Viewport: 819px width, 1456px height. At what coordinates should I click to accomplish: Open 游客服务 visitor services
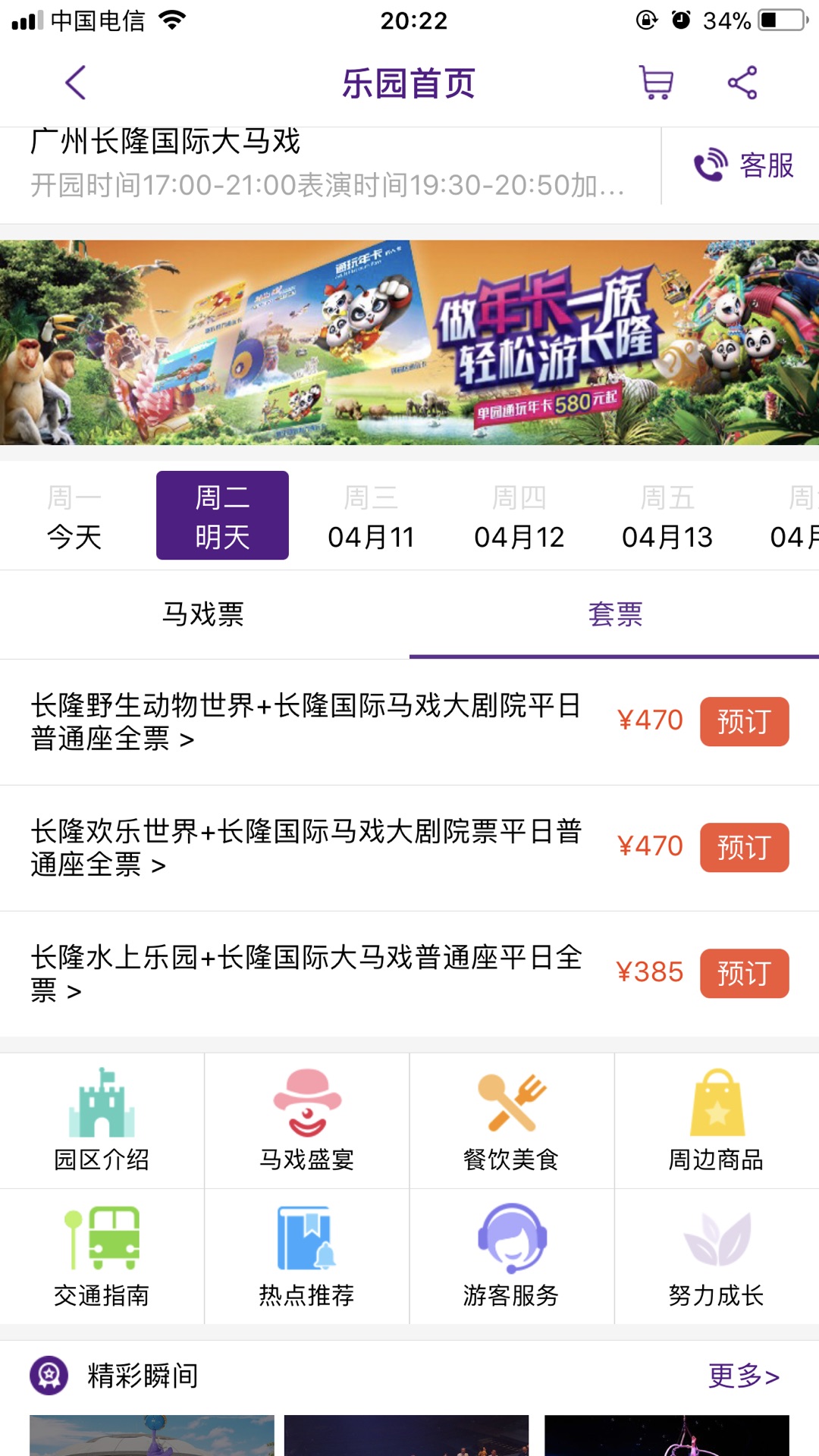512,1257
